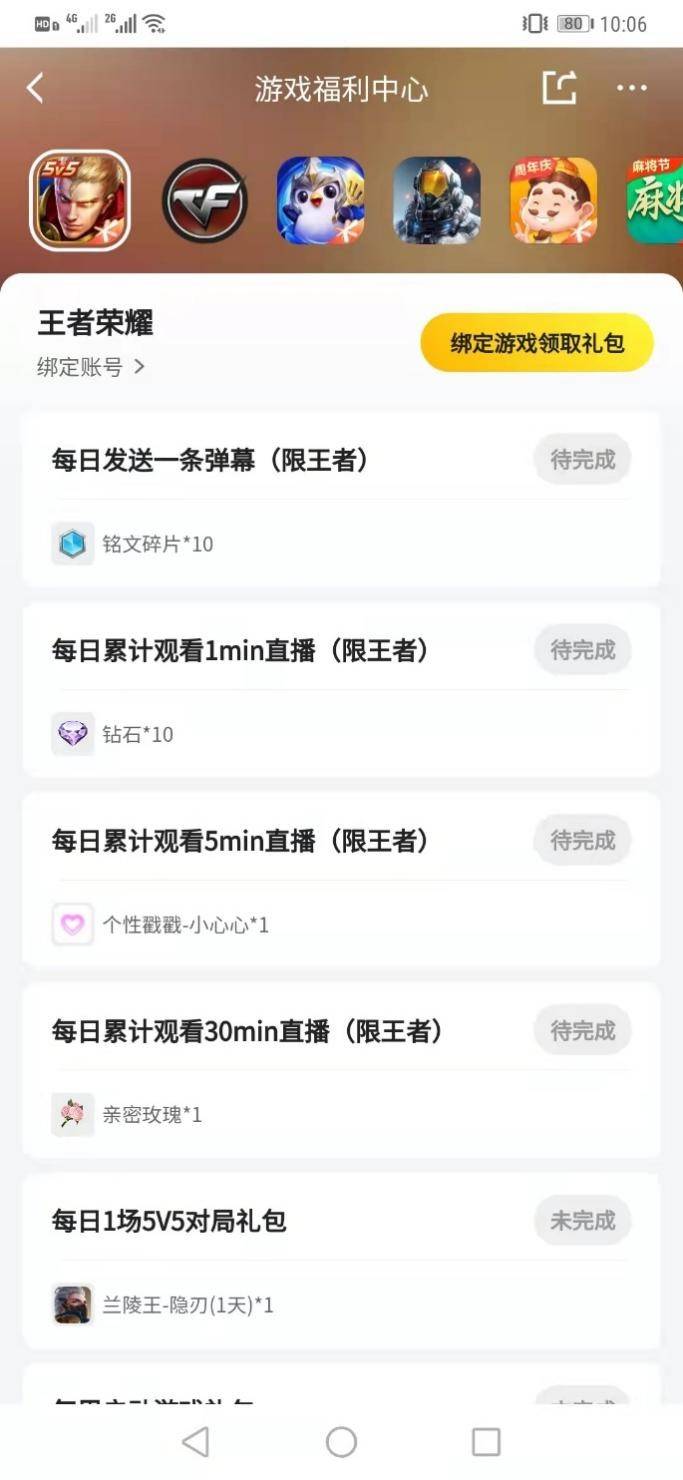Select the 王者荣耀 5v5 game icon
683x1480 pixels.
(80, 200)
